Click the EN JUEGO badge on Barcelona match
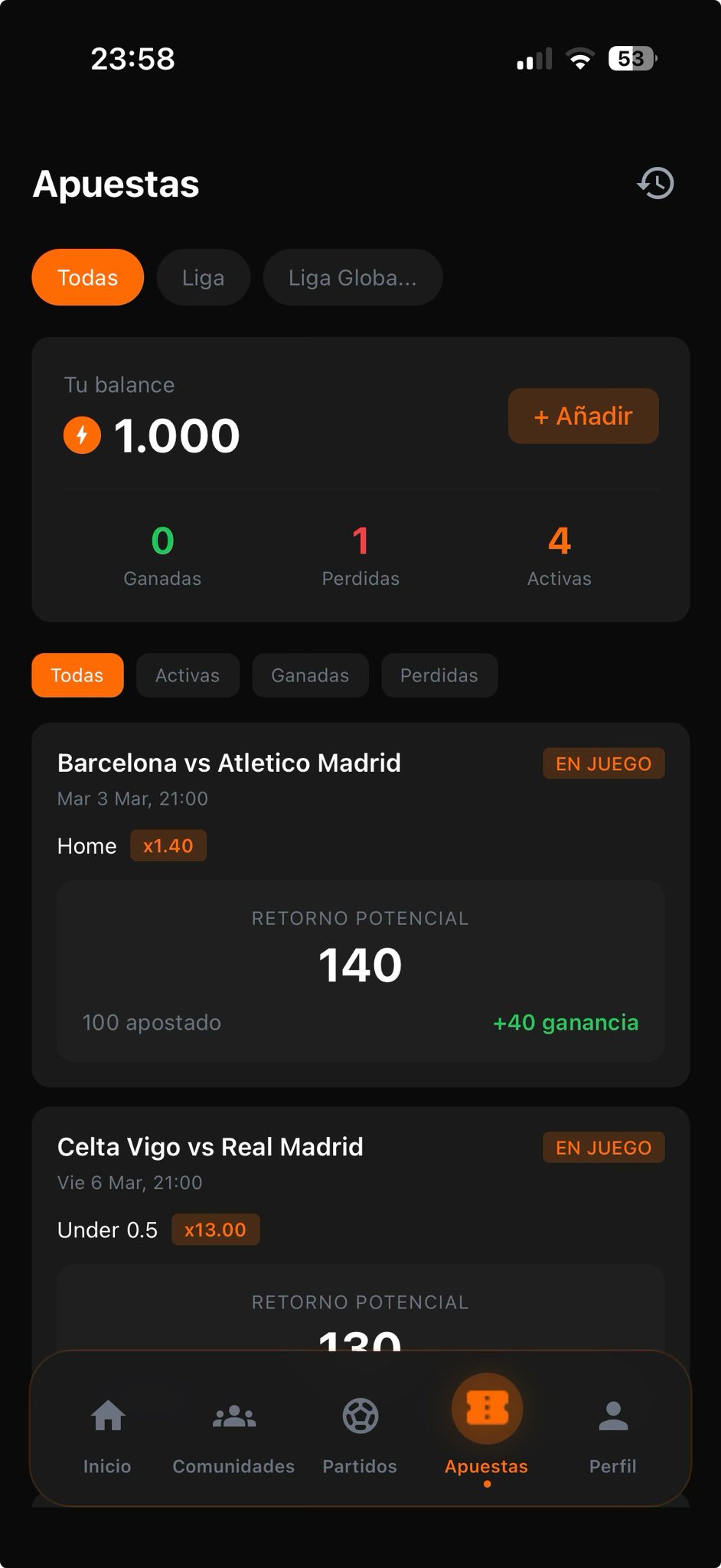Screen dimensions: 721x1568 tap(603, 763)
